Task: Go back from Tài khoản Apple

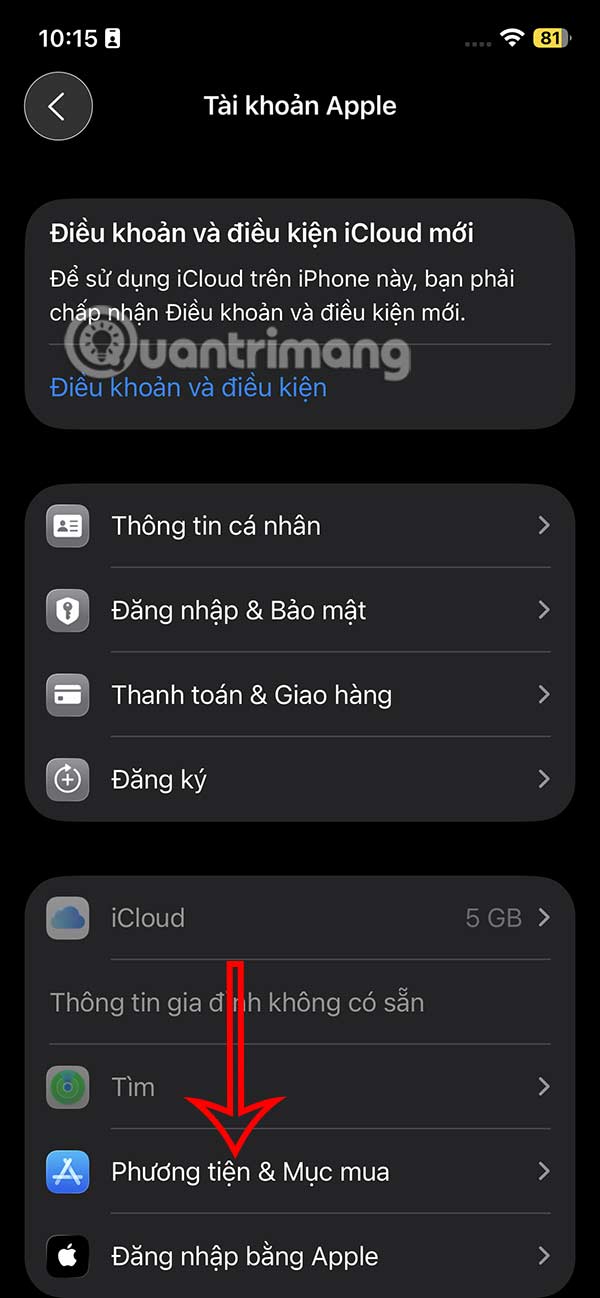Action: click(x=58, y=106)
